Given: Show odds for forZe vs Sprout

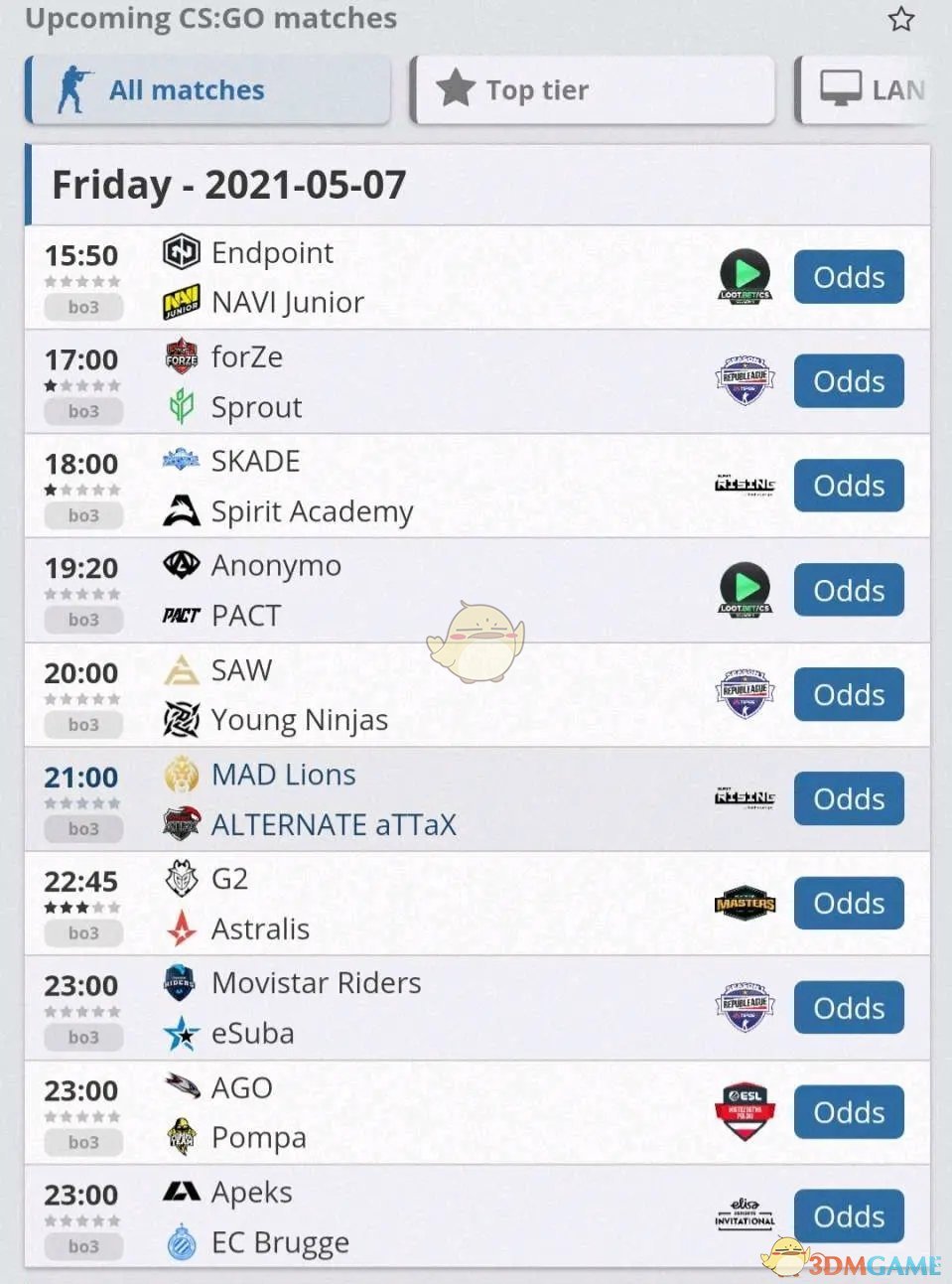Looking at the screenshot, I should click(x=848, y=381).
